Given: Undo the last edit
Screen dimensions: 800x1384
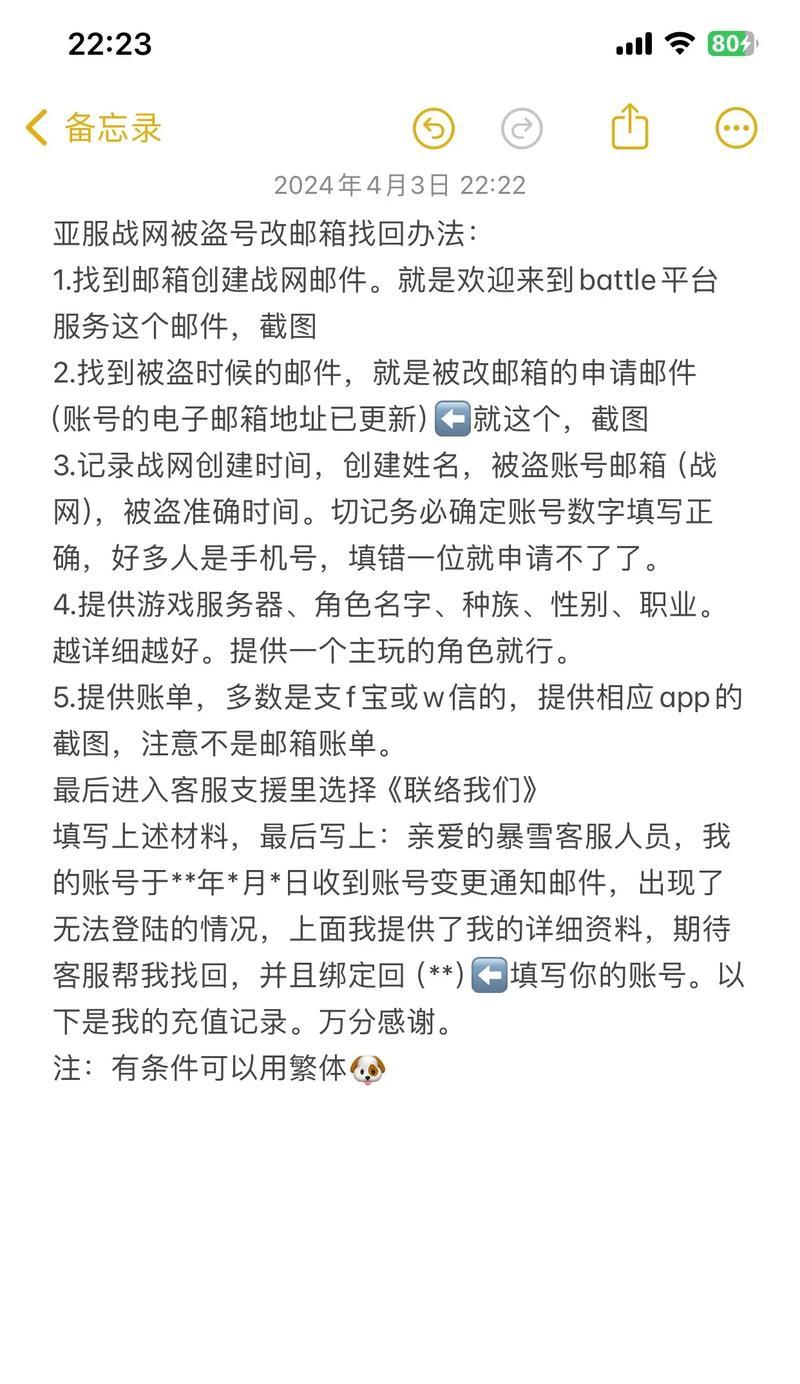Looking at the screenshot, I should tap(434, 128).
